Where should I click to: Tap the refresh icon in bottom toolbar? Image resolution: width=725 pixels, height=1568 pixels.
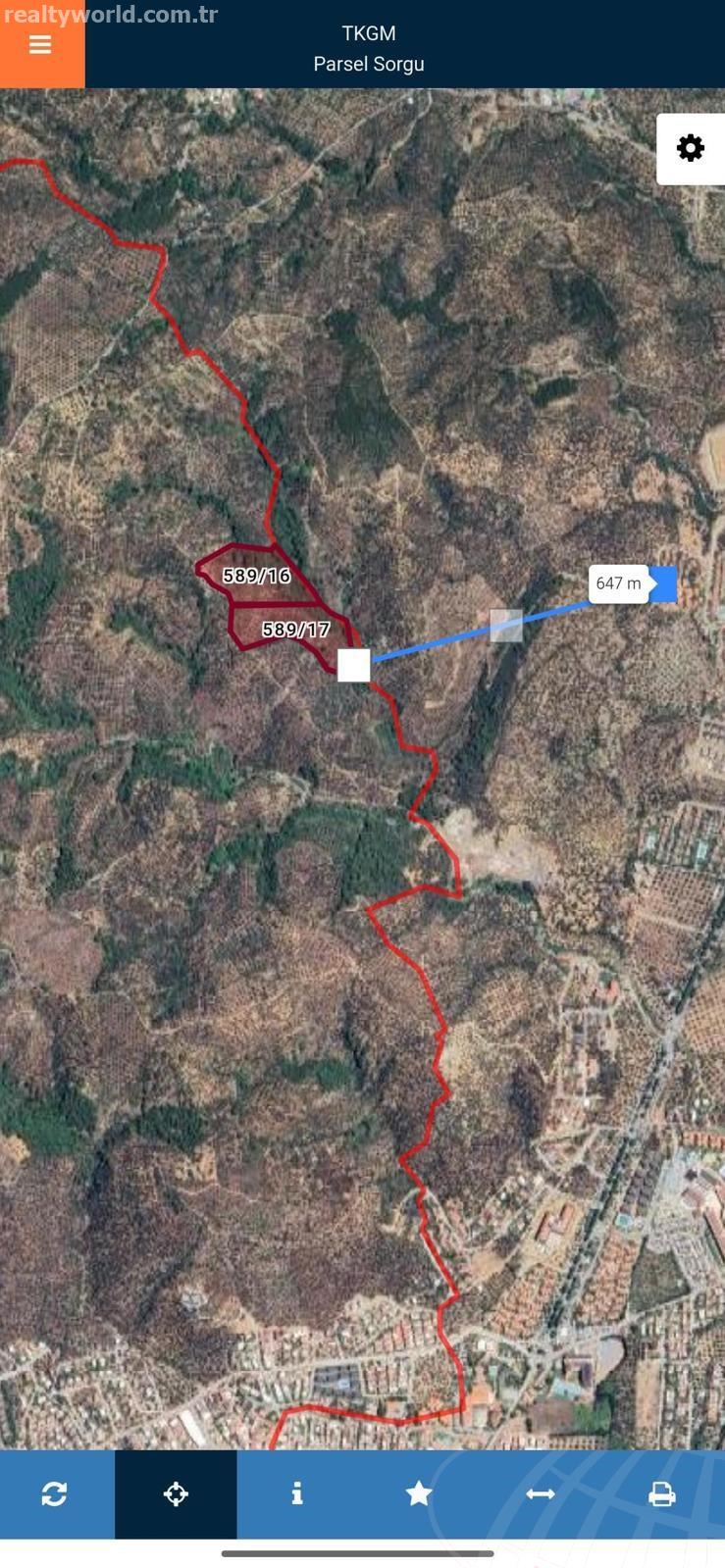(55, 1493)
